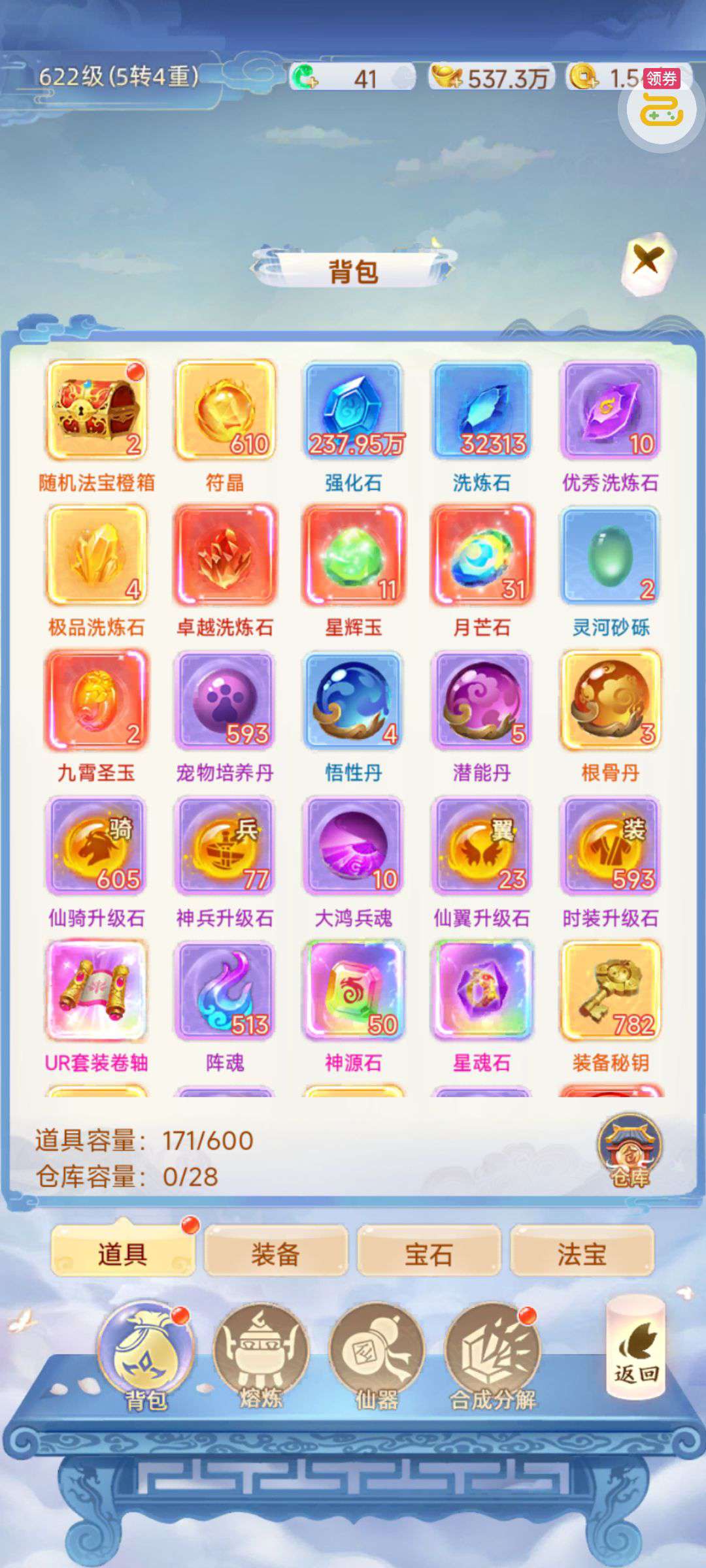Switch to the 装备 tab
The image size is (706, 1568).
point(276,1254)
